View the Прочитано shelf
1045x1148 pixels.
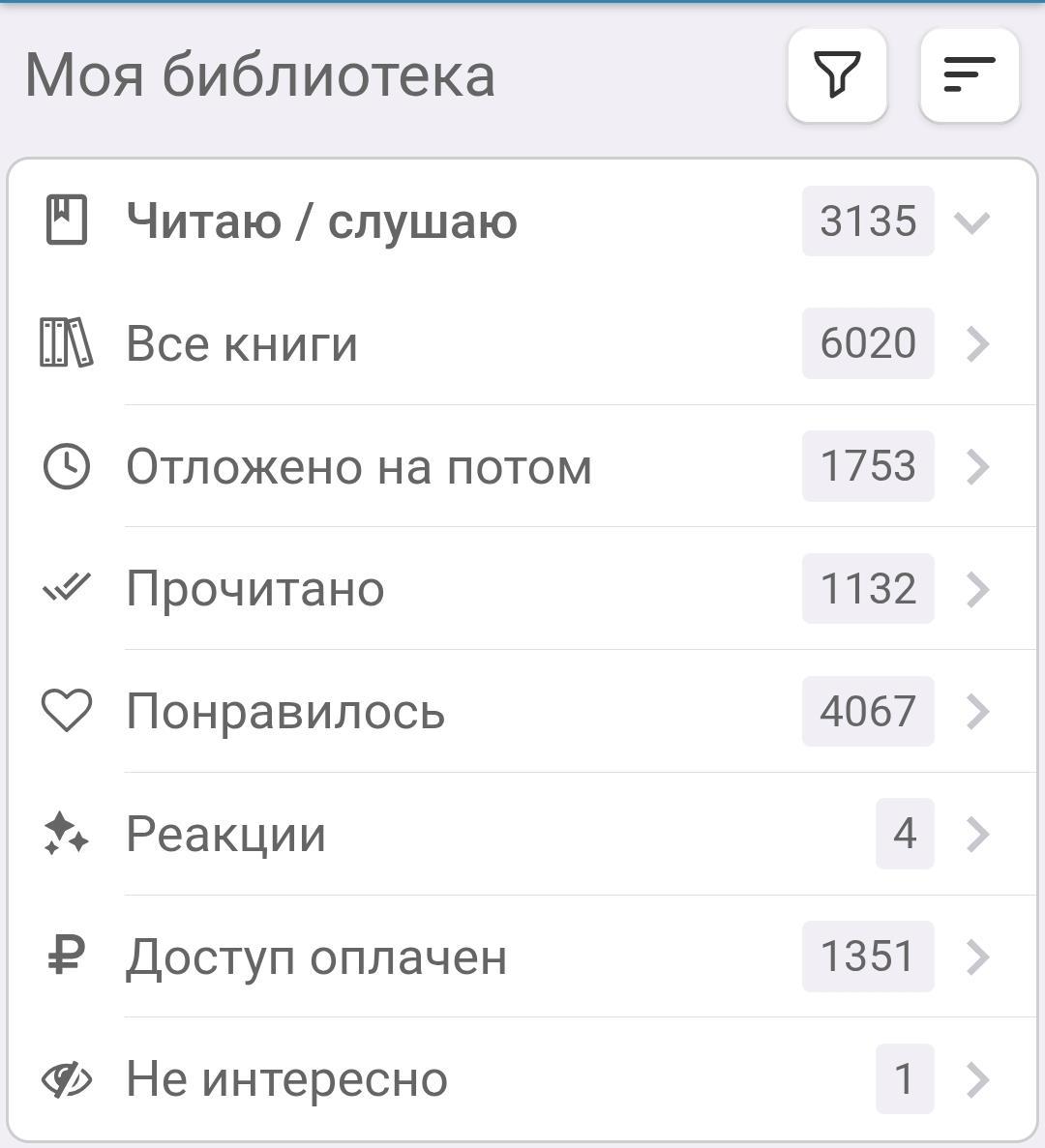pos(522,589)
